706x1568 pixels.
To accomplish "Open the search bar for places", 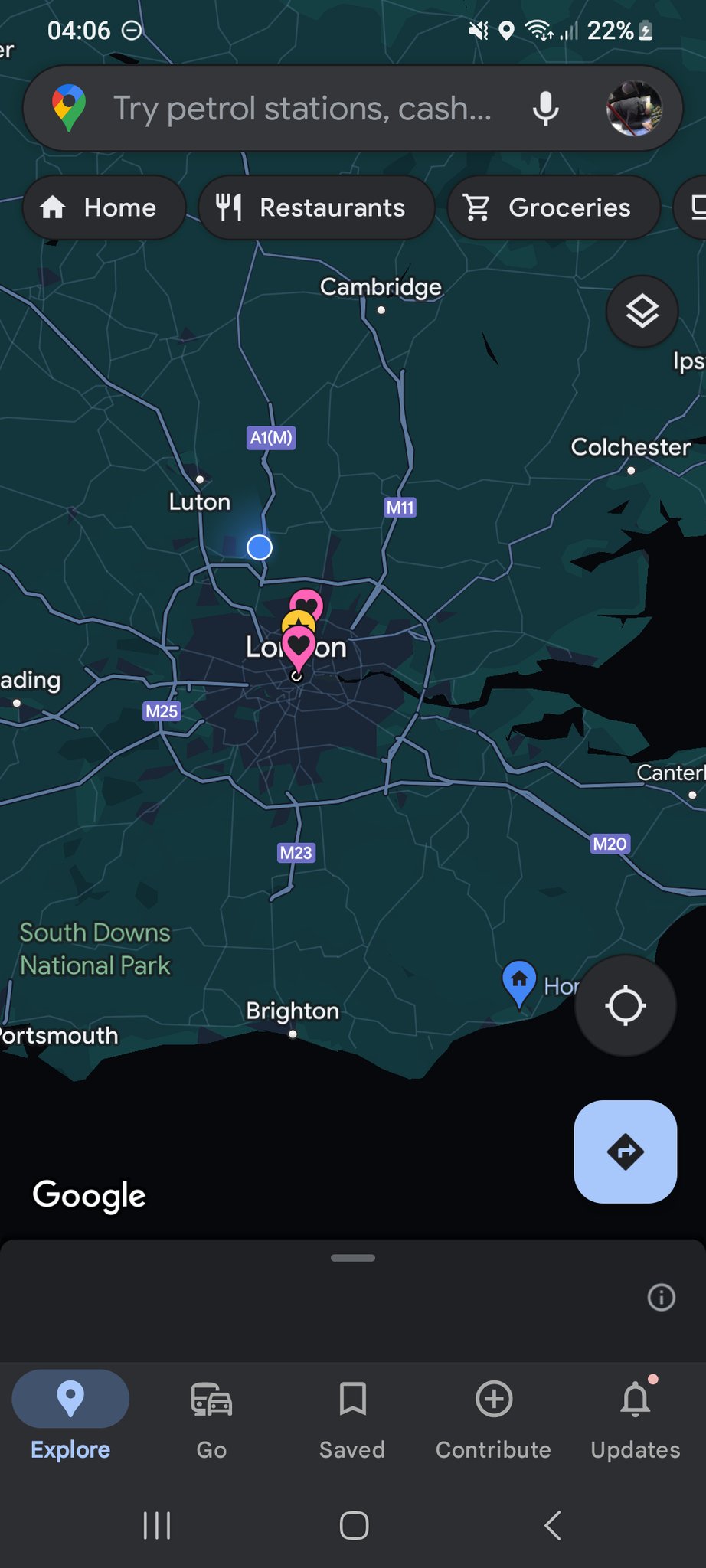I will click(x=302, y=109).
